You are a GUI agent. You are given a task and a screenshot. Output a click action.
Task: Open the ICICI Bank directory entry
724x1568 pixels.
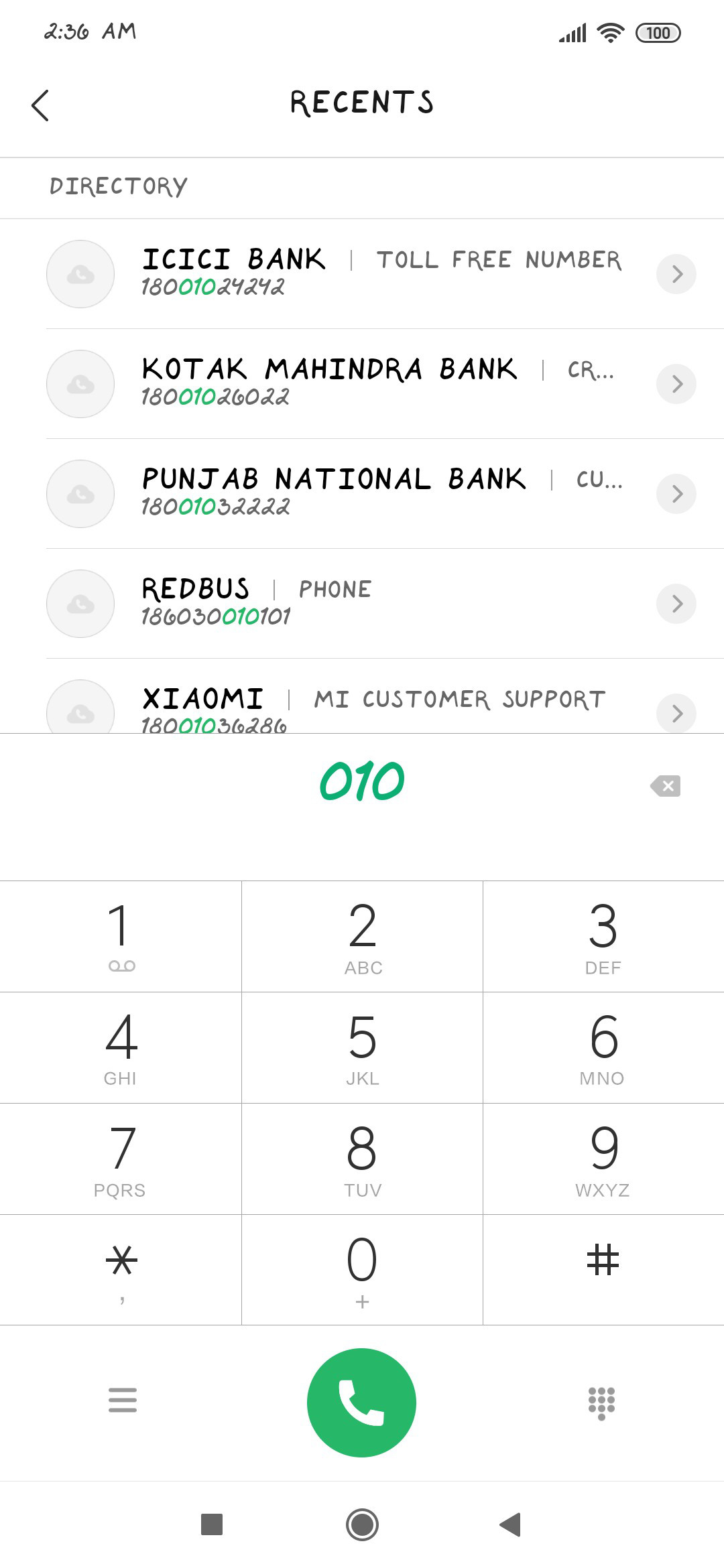[x=362, y=274]
